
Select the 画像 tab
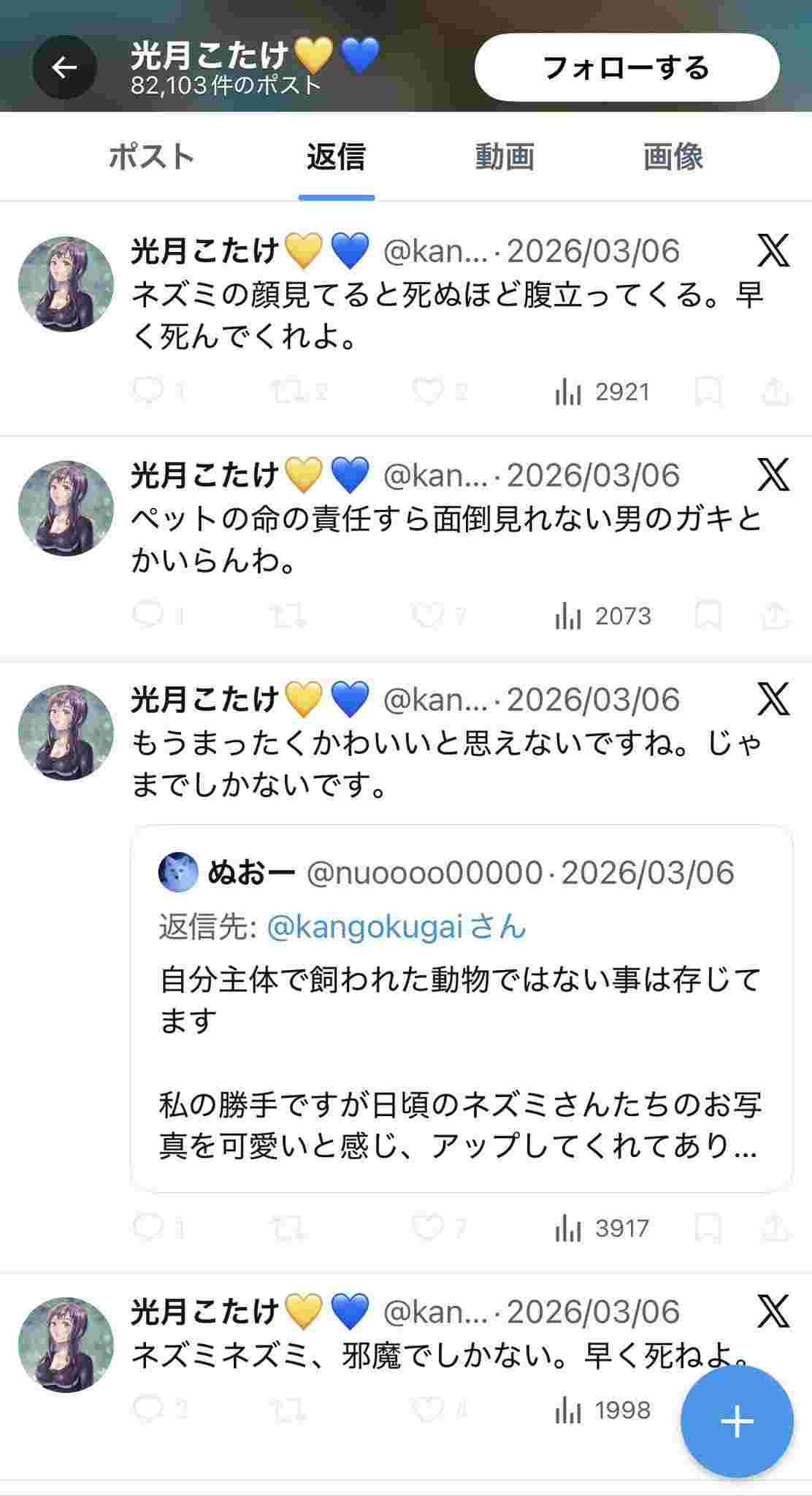click(x=673, y=157)
